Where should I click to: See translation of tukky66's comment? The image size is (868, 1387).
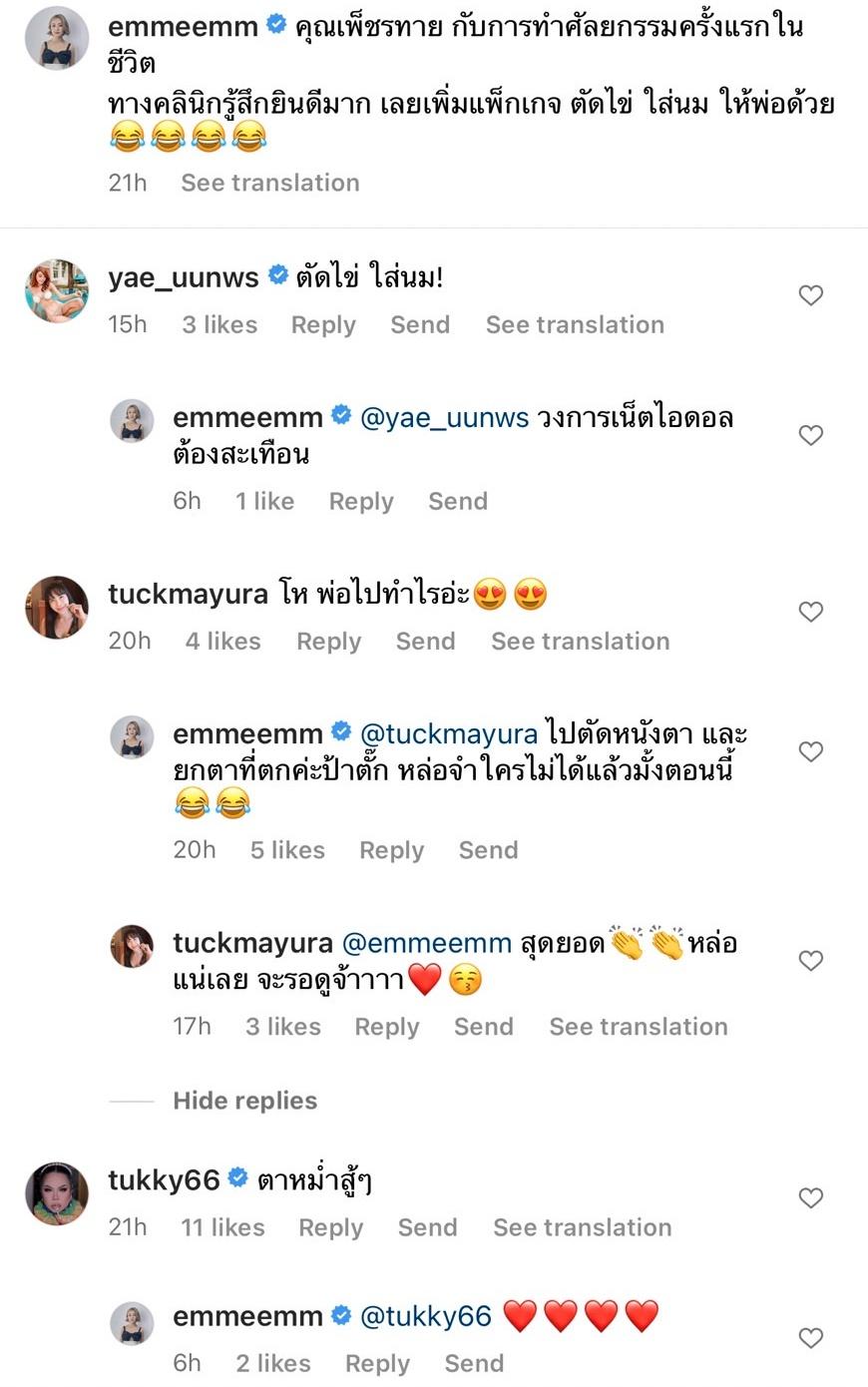582,1228
